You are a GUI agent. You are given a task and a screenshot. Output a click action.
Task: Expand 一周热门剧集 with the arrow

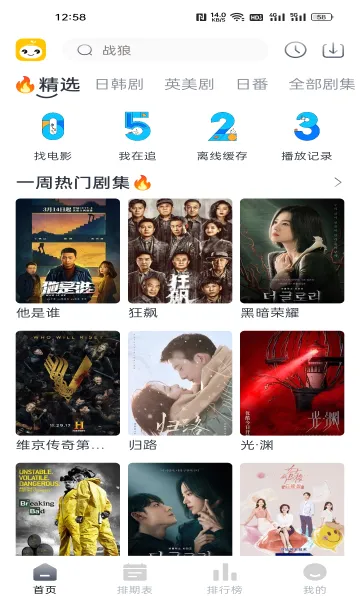click(x=338, y=183)
